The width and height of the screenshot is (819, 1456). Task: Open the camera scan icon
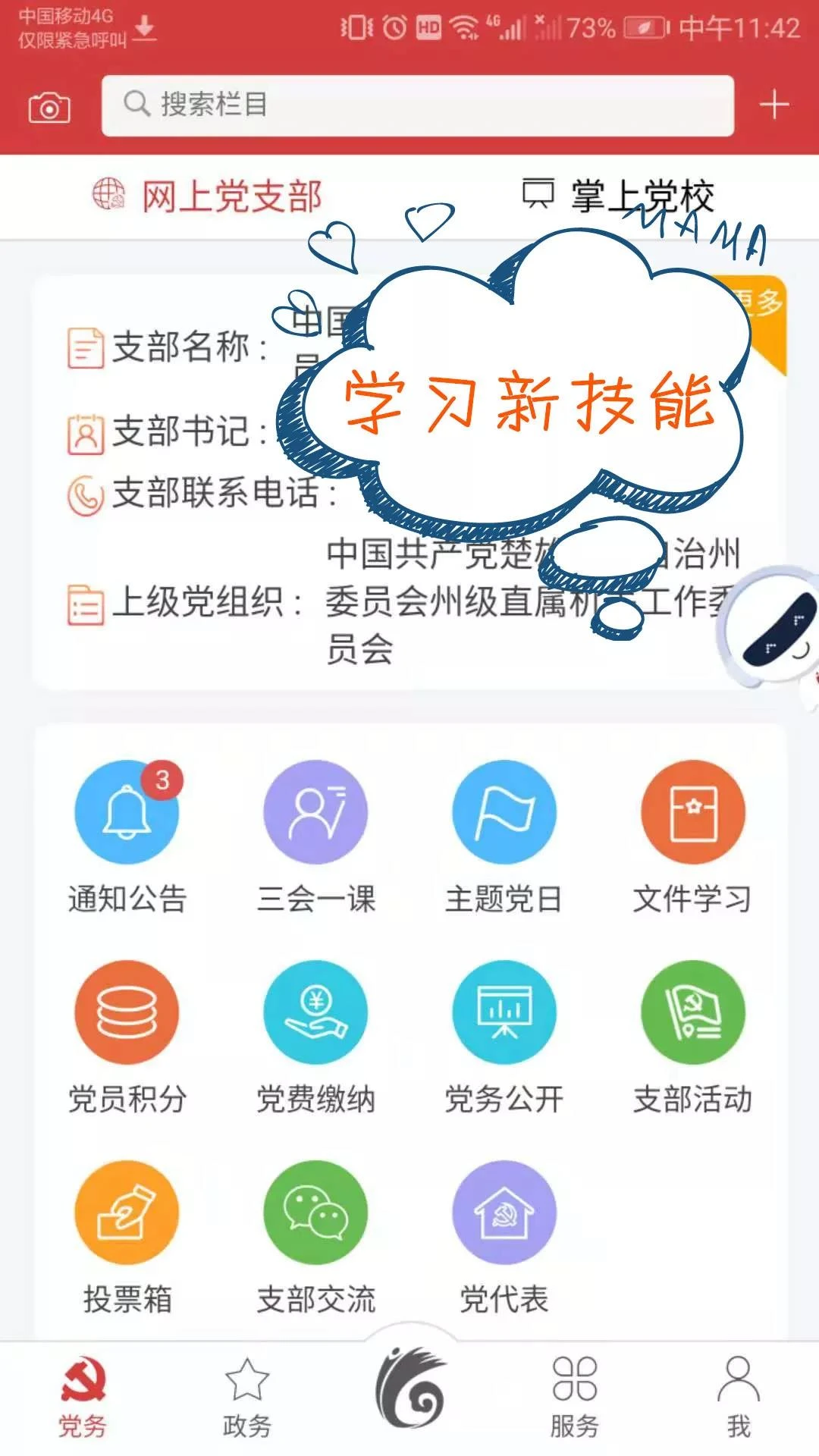point(49,107)
